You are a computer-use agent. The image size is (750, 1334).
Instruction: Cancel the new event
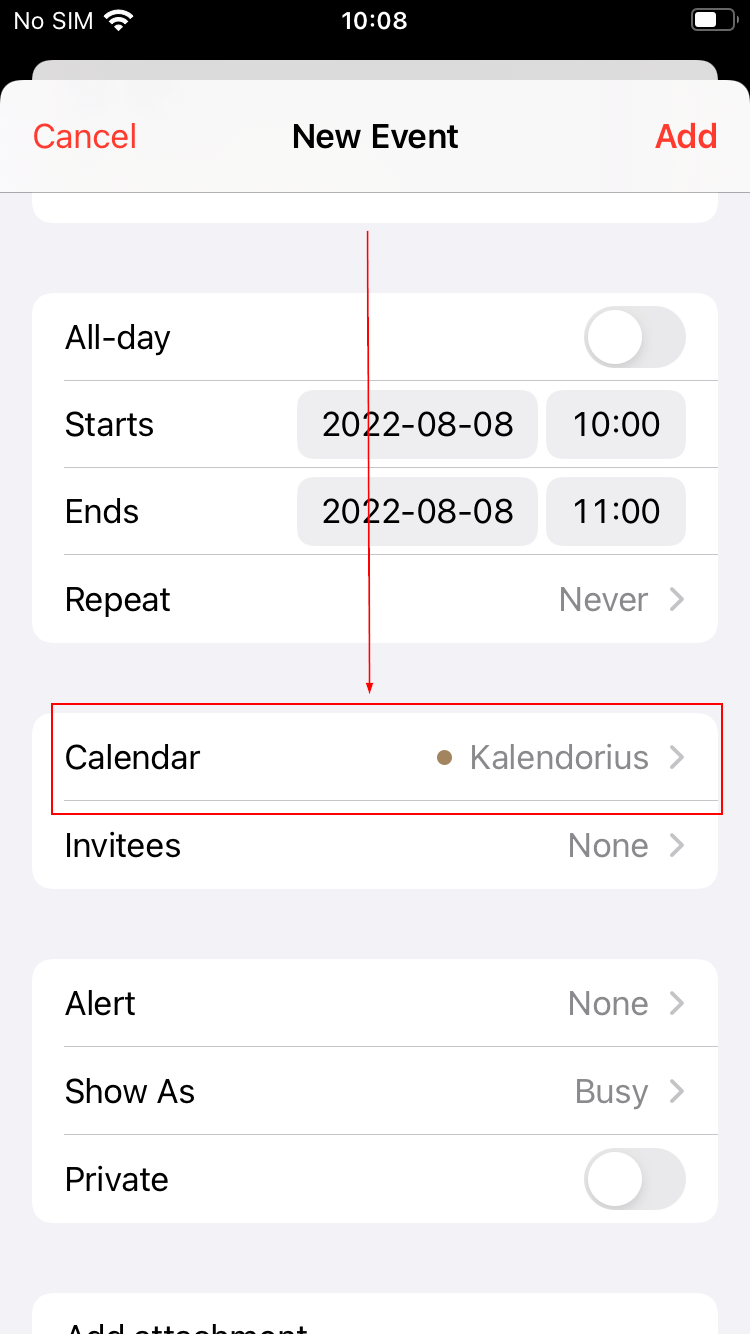click(x=85, y=136)
